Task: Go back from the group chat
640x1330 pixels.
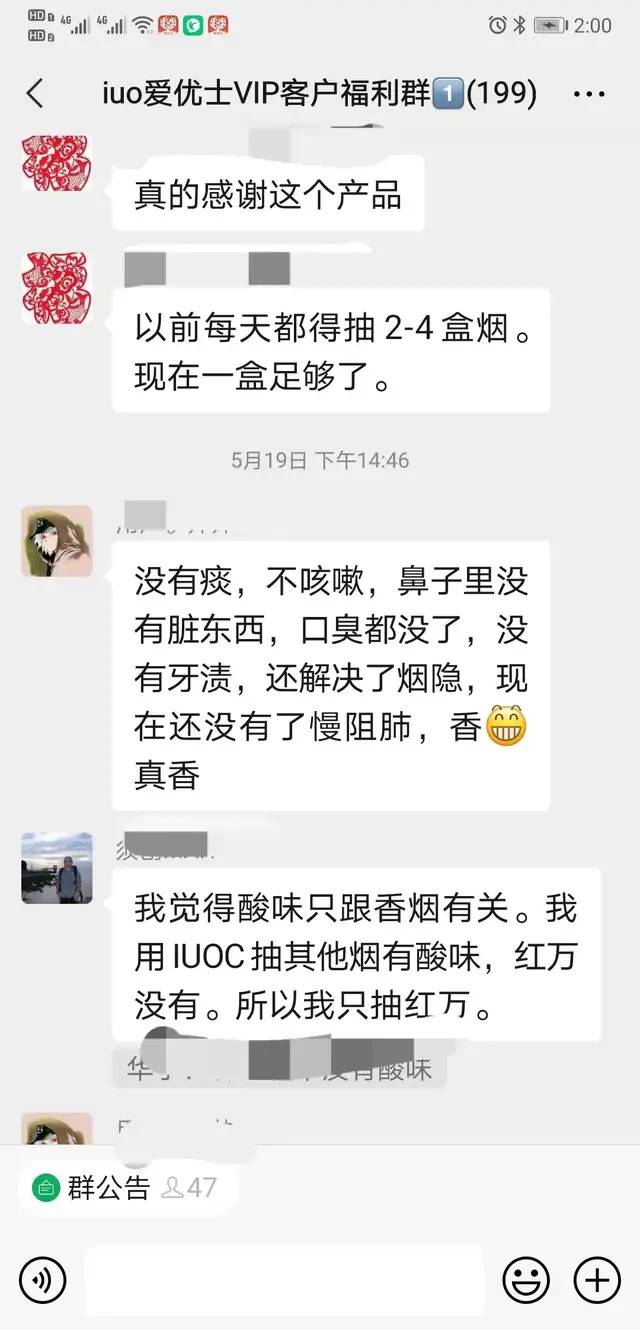Action: (35, 94)
